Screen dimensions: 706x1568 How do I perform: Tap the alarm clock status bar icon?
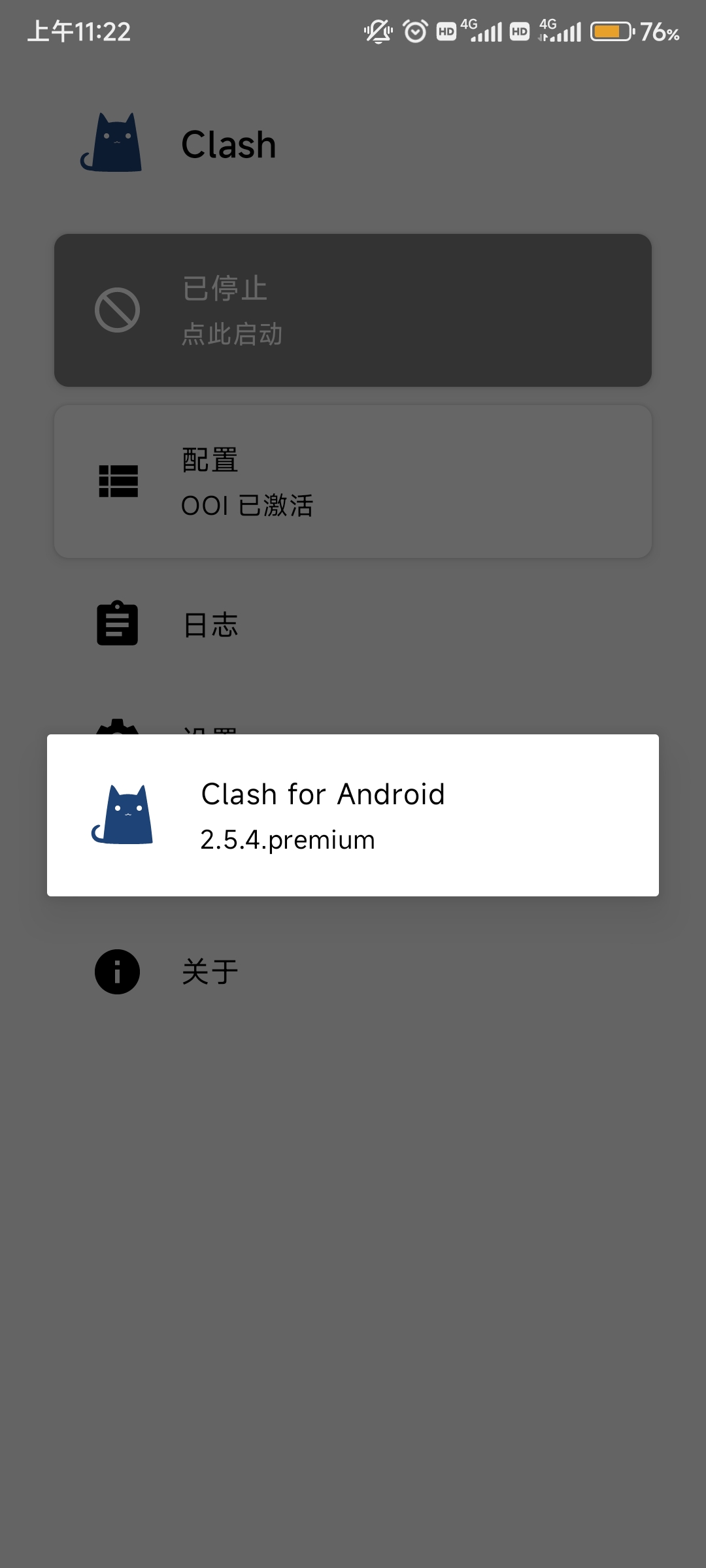tap(413, 31)
